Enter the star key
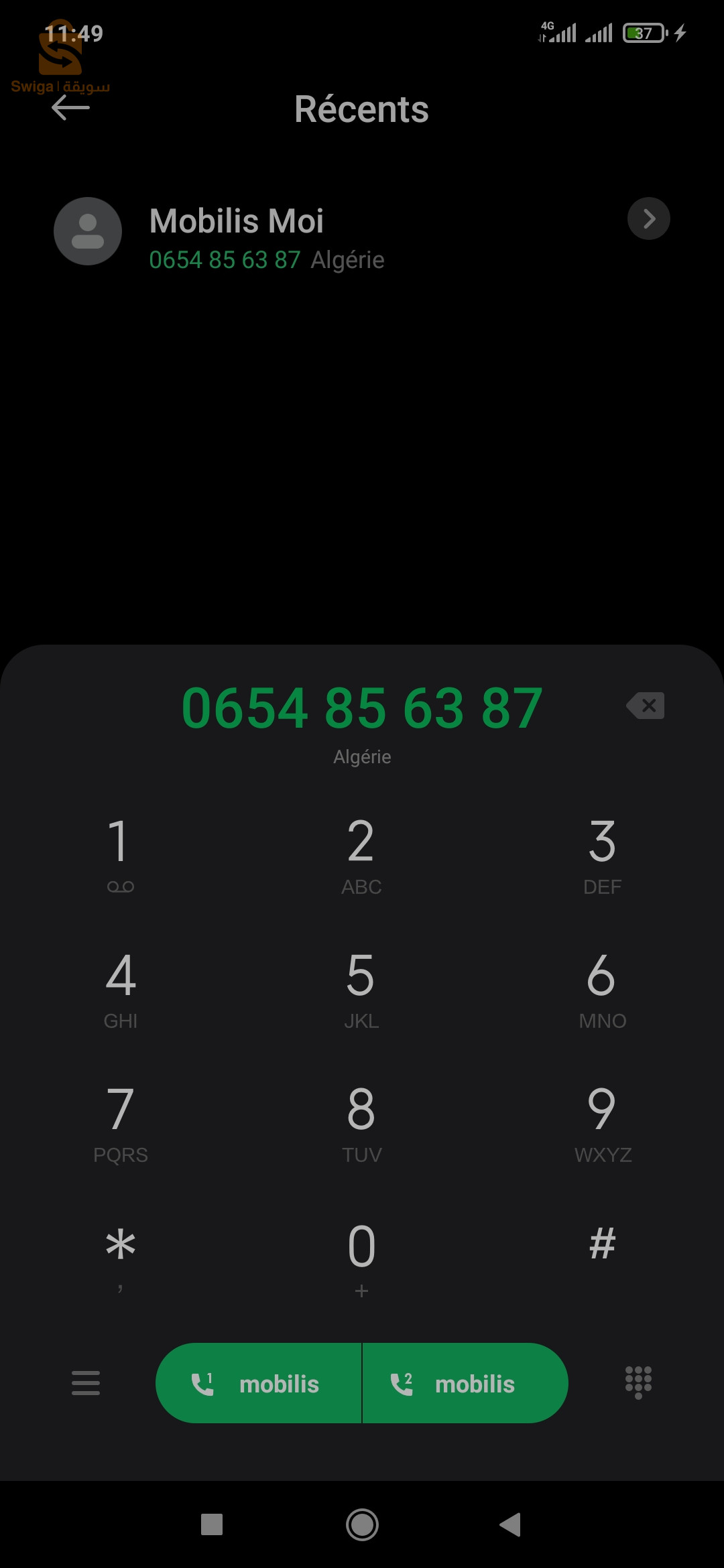The image size is (724, 1568). (120, 1253)
